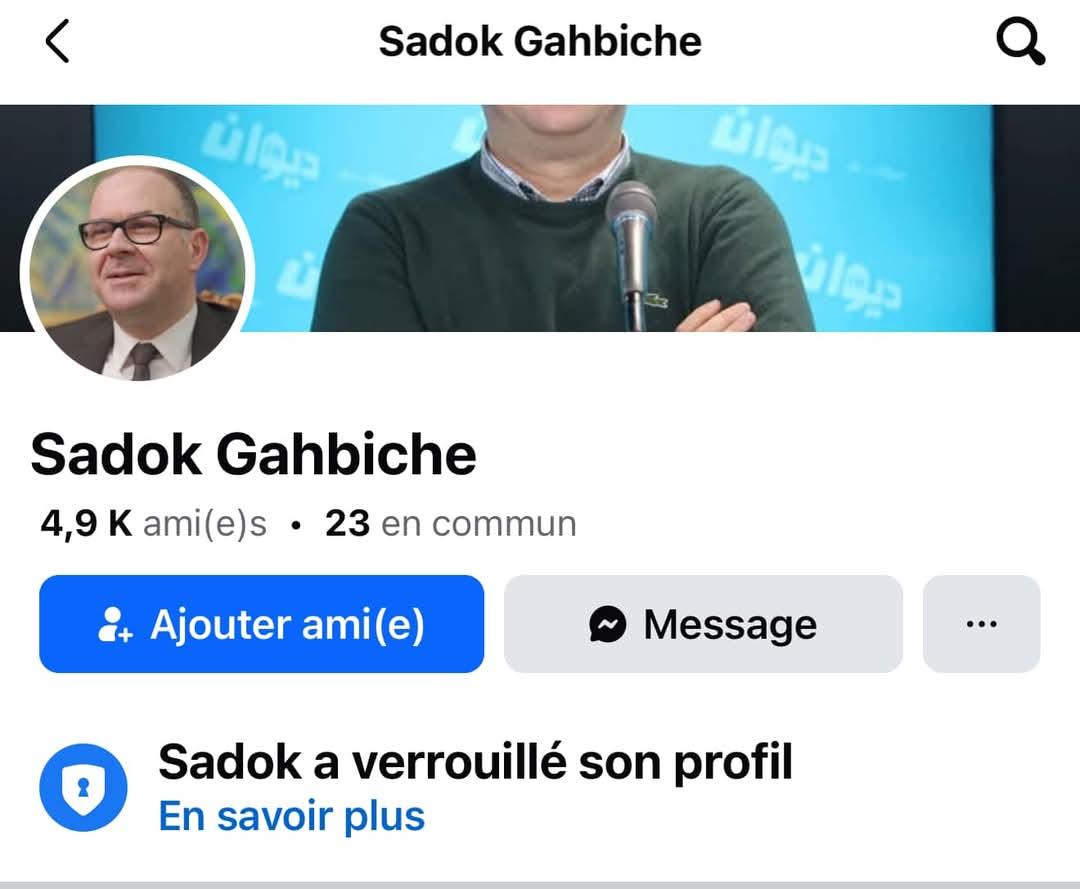Open the search magnifier icon
The height and width of the screenshot is (889, 1080).
pos(1021,42)
